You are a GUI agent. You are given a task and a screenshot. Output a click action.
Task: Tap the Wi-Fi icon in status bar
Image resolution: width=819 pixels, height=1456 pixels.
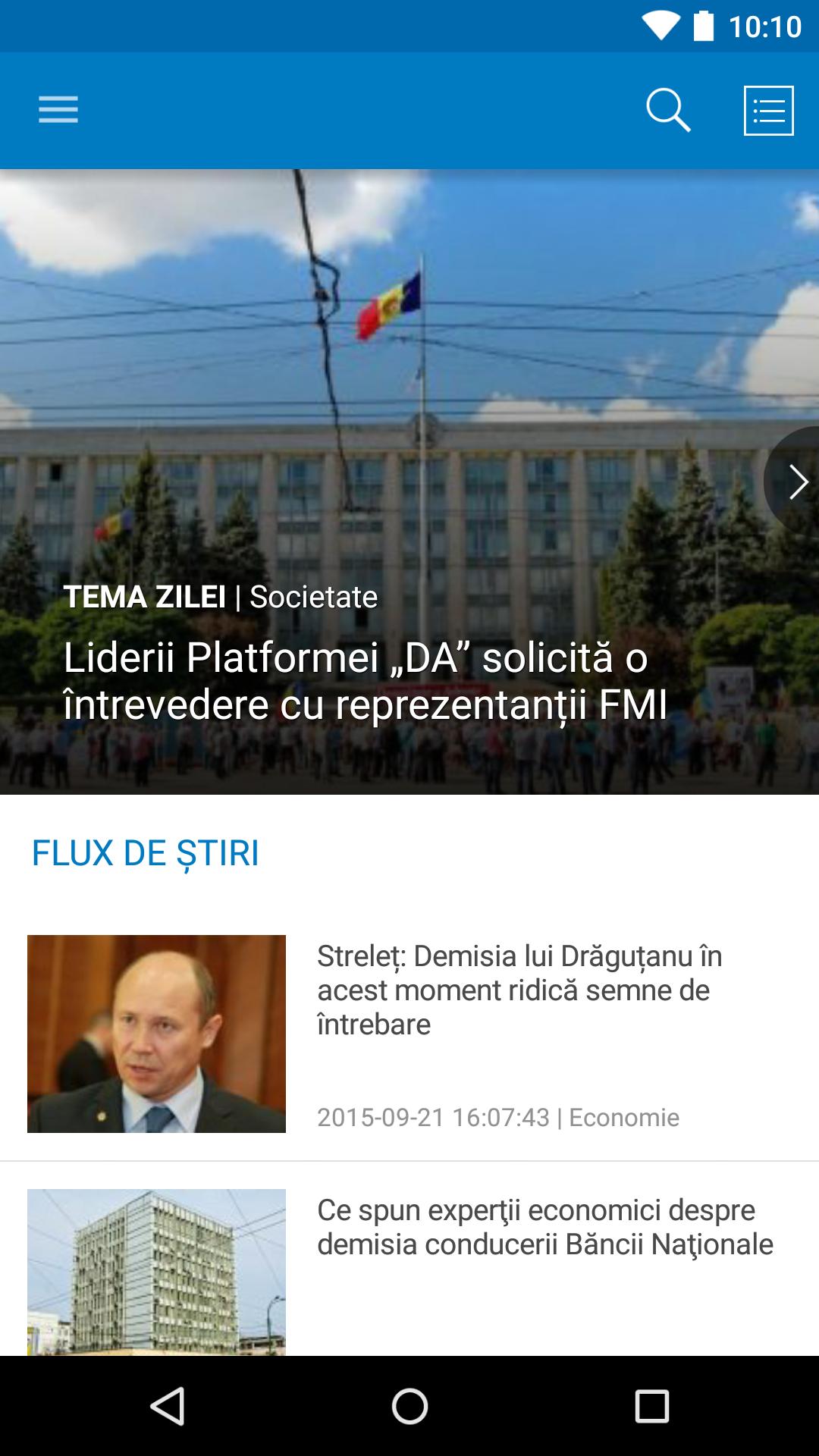[x=663, y=24]
